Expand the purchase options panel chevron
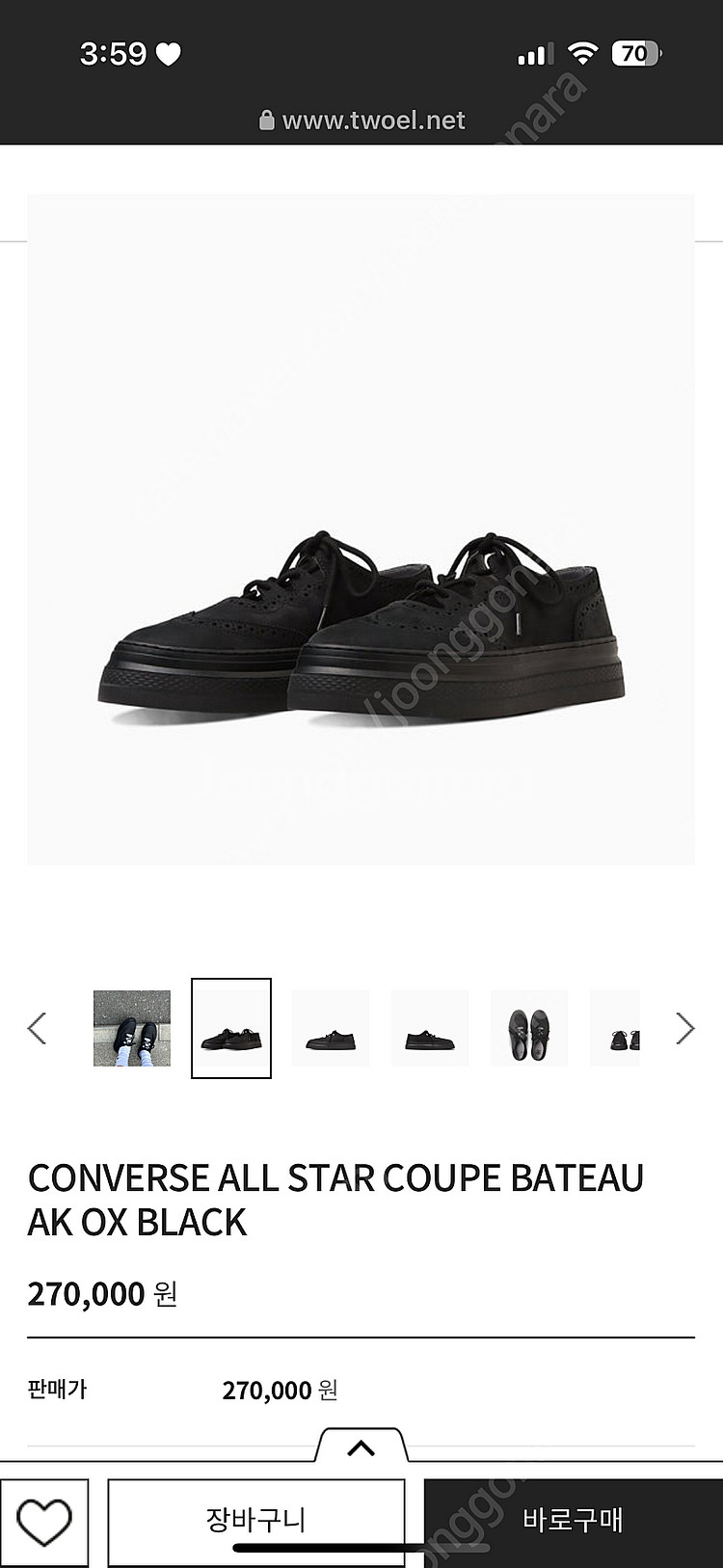723x1568 pixels. tap(361, 1448)
